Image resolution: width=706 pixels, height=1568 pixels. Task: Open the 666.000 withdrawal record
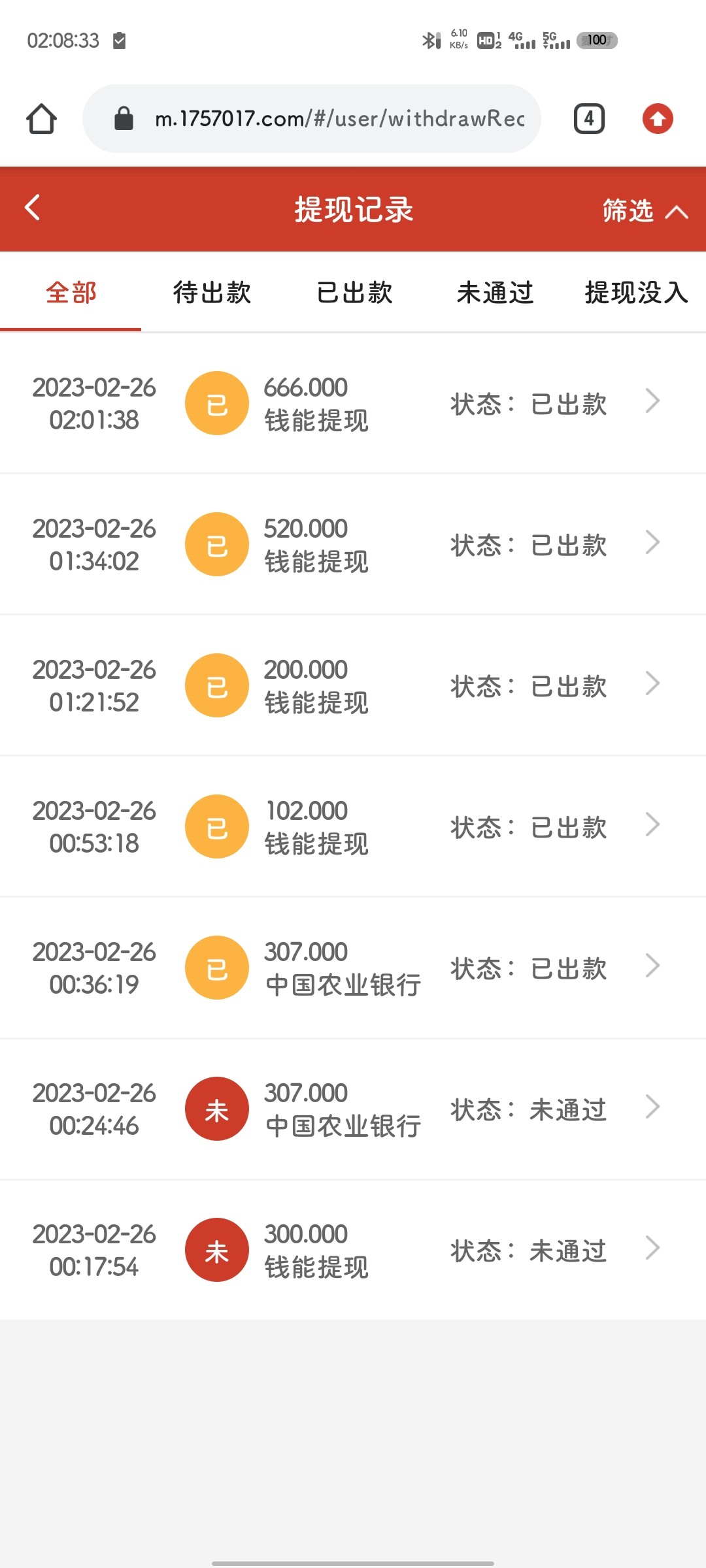pos(353,403)
